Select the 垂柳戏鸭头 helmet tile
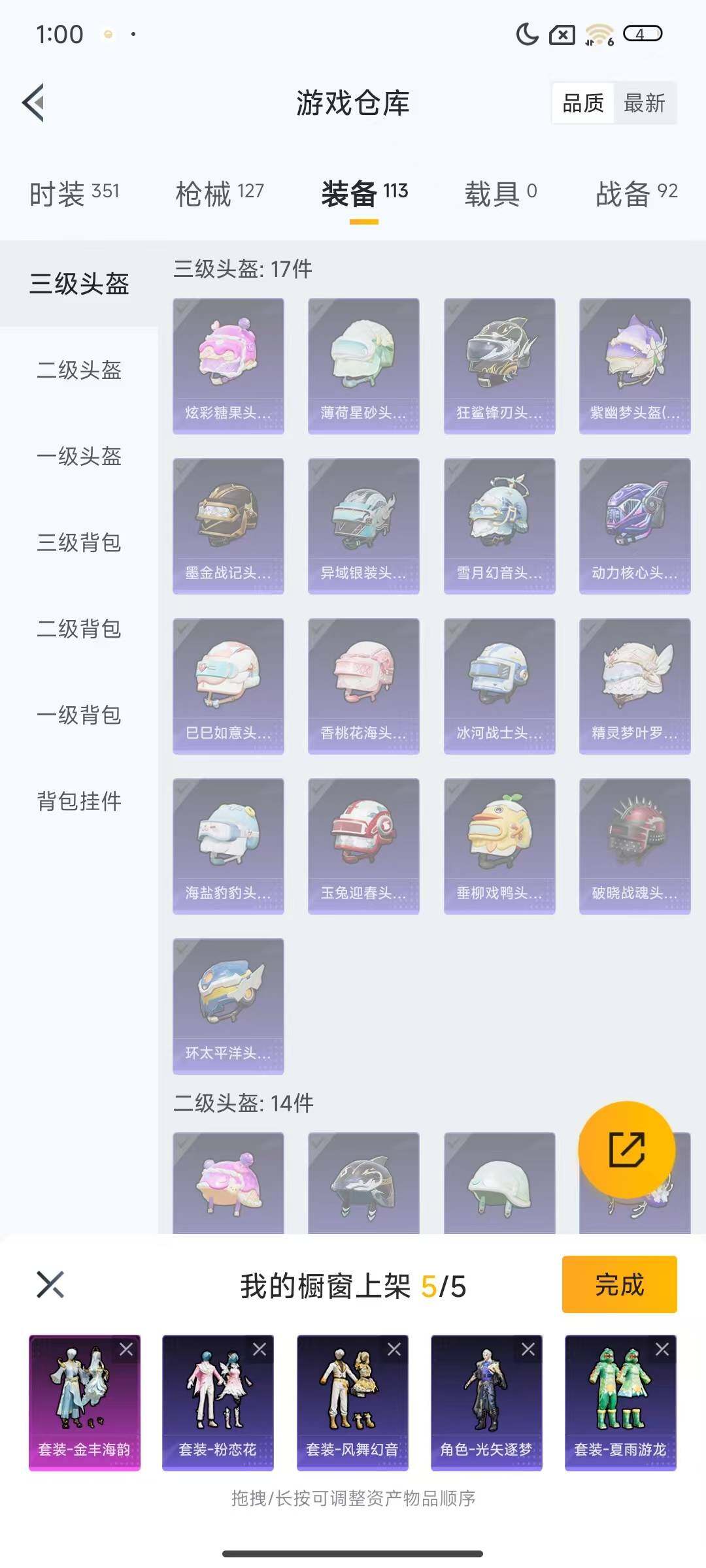706x1568 pixels. tap(499, 846)
